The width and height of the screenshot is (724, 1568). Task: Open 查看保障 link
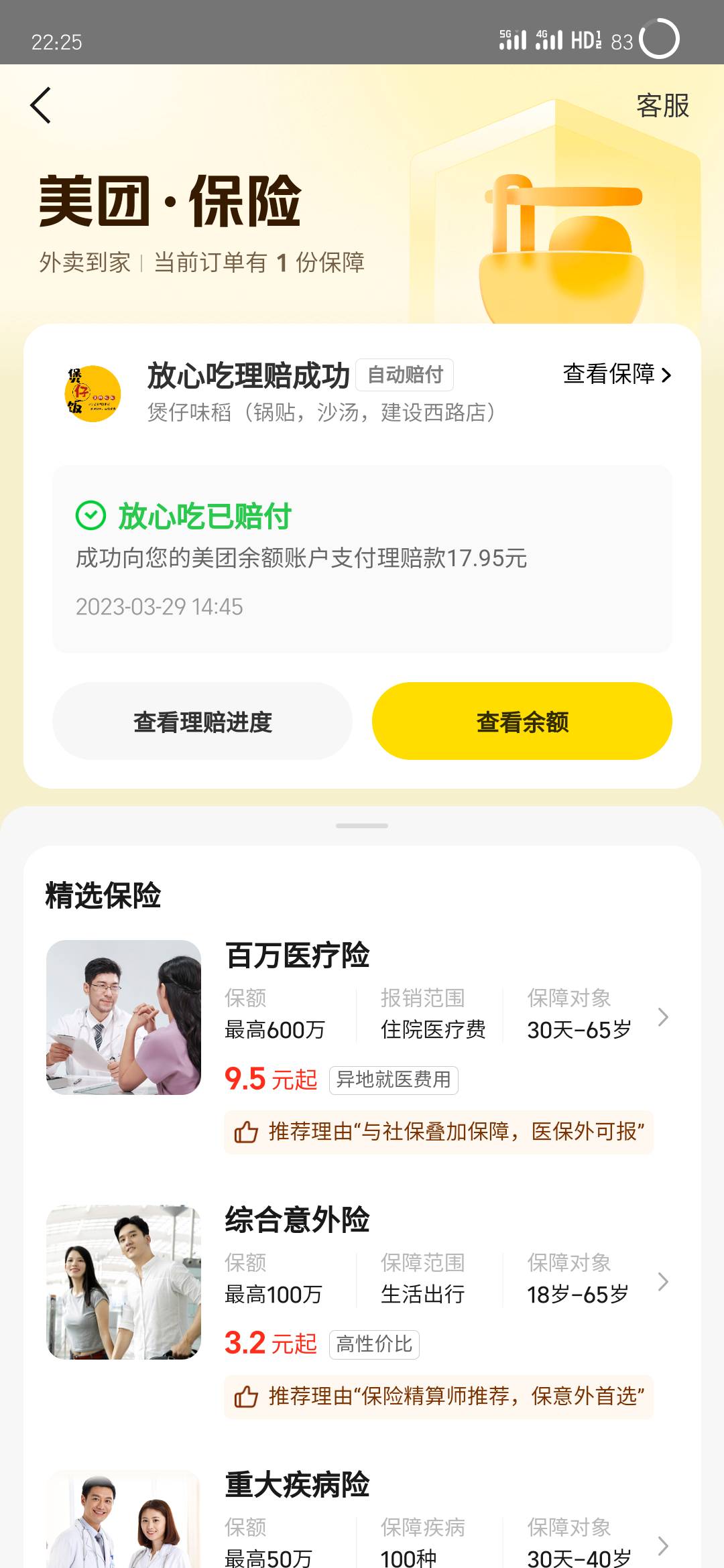(x=616, y=374)
